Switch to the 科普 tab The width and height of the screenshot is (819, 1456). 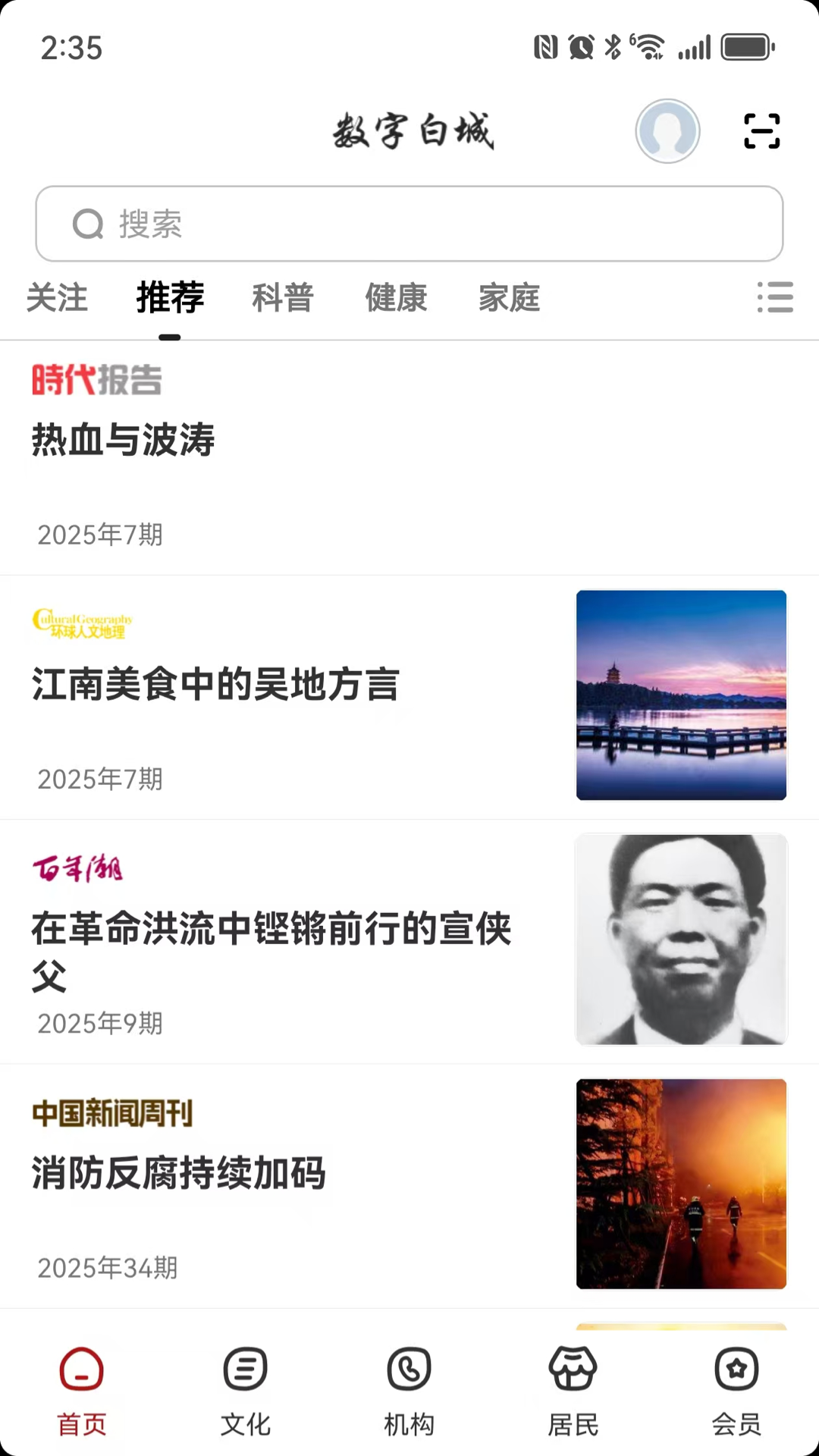[x=283, y=297]
